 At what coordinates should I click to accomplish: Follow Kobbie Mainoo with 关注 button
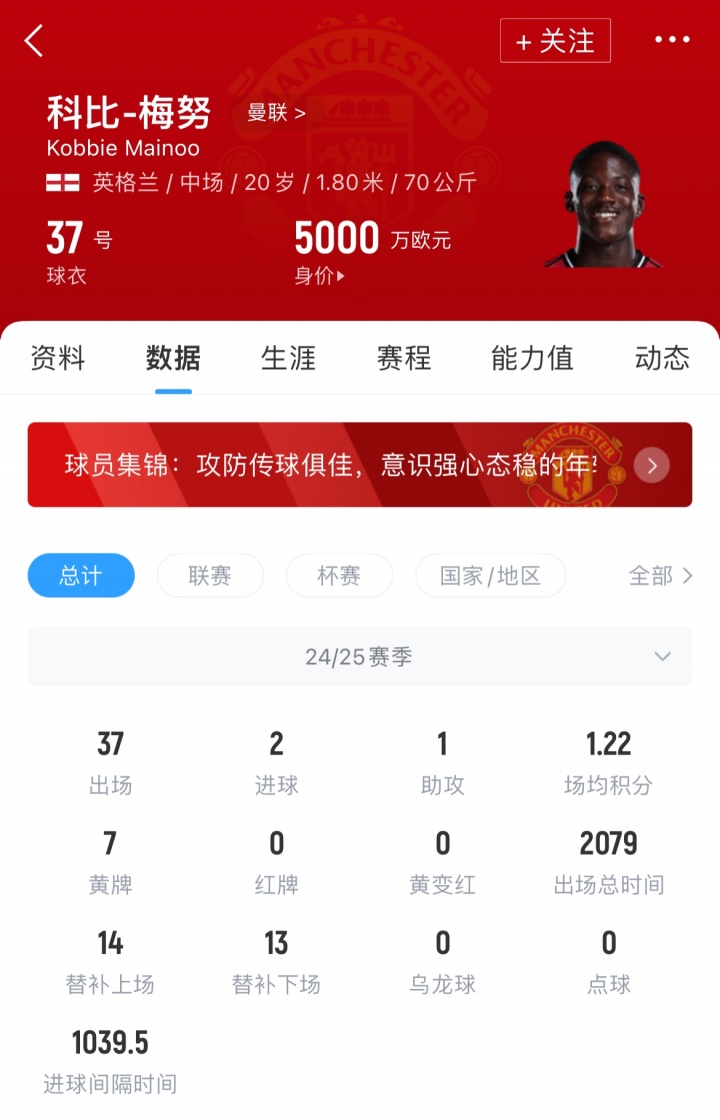tap(555, 41)
